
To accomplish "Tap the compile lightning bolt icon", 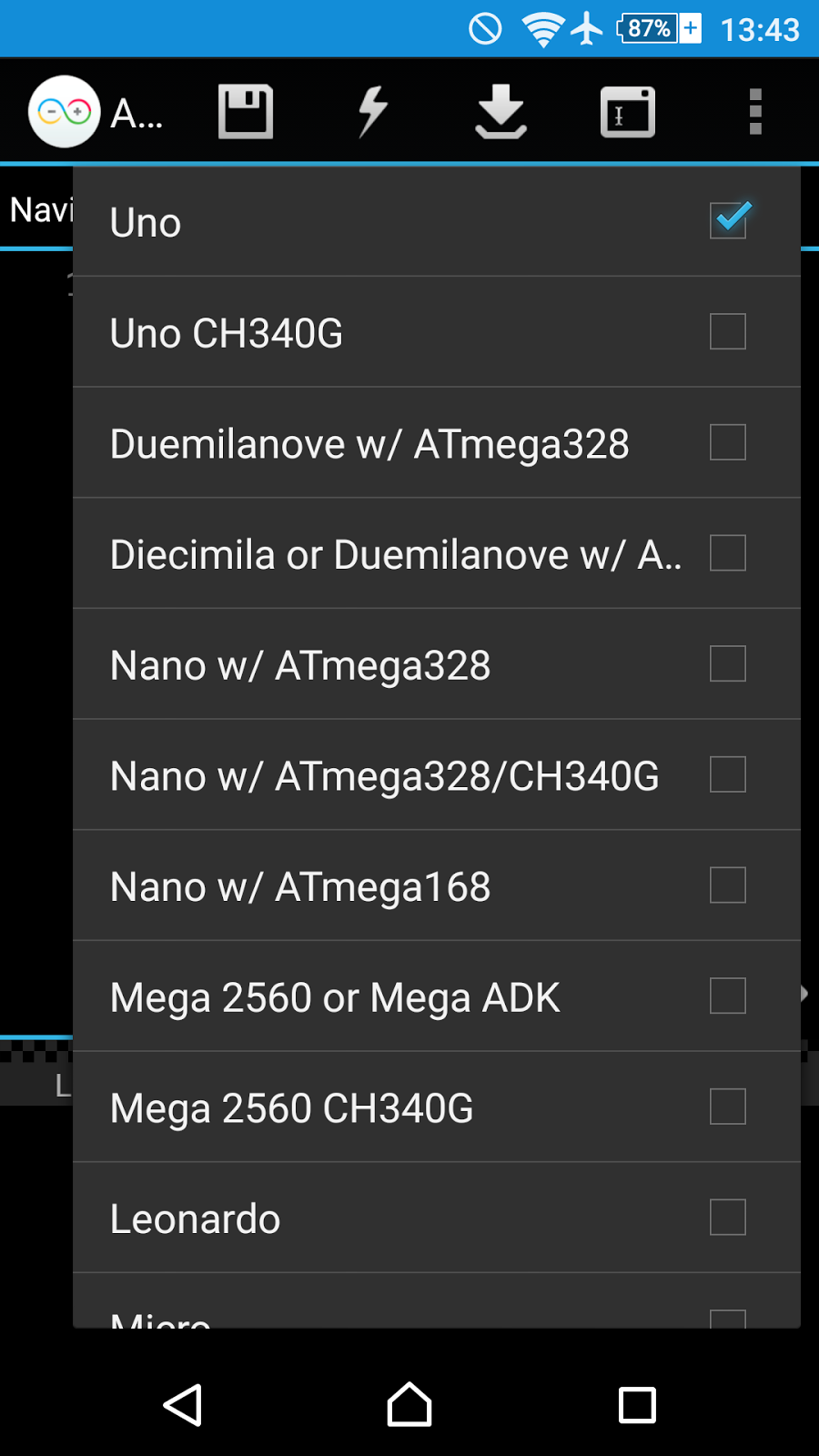I will [372, 112].
